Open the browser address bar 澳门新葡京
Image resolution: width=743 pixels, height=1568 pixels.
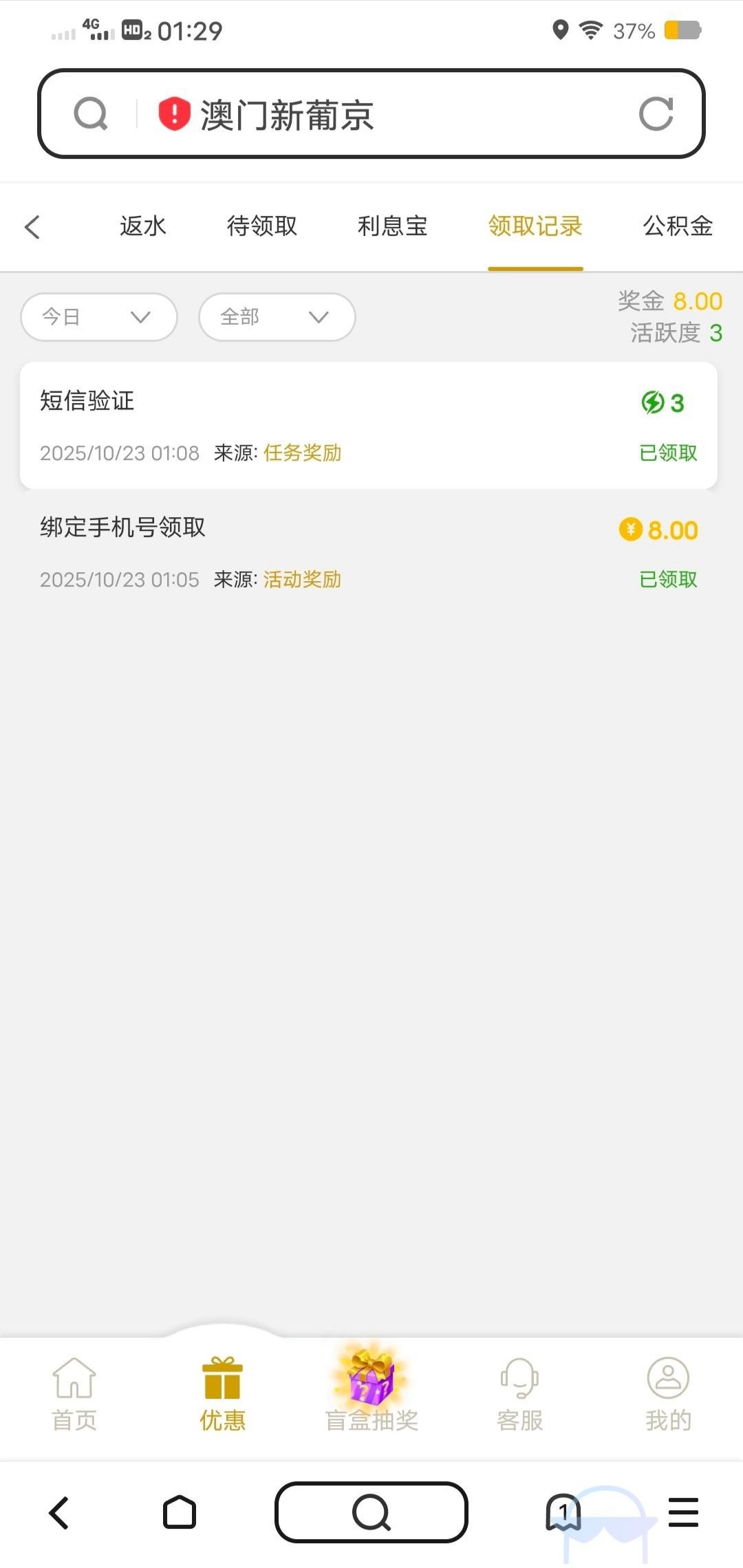(x=371, y=114)
